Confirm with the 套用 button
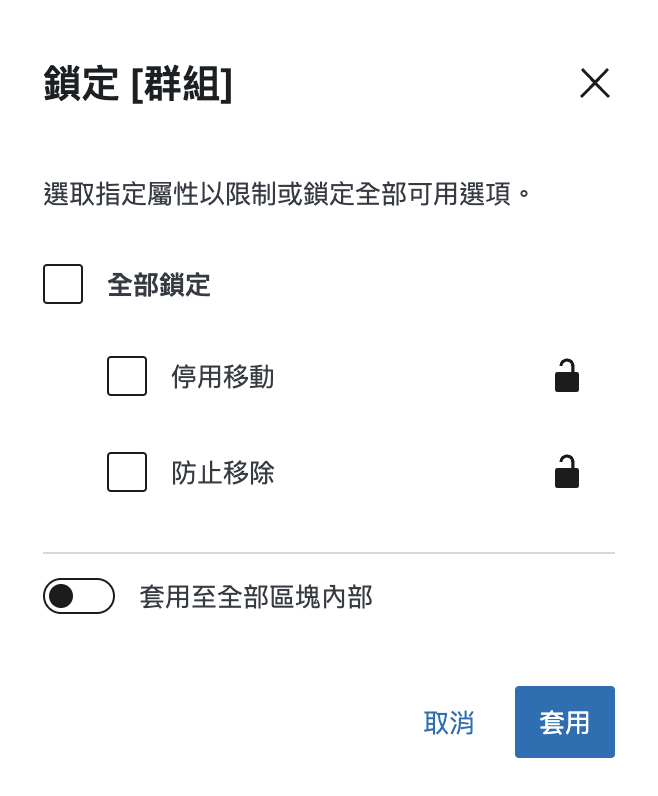Image resolution: width=658 pixels, height=796 pixels. (x=564, y=722)
